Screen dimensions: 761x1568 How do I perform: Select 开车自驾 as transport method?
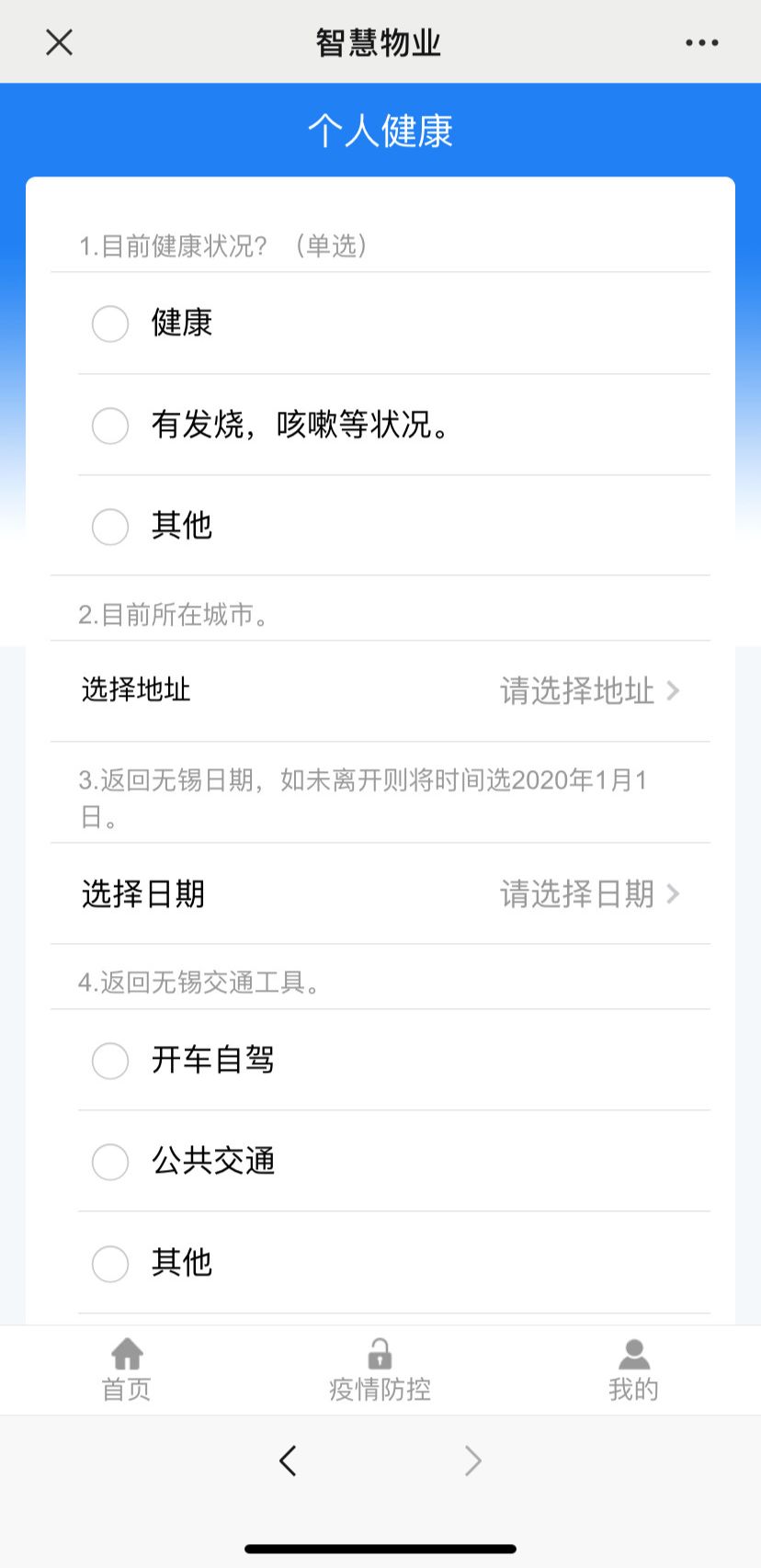(110, 1061)
